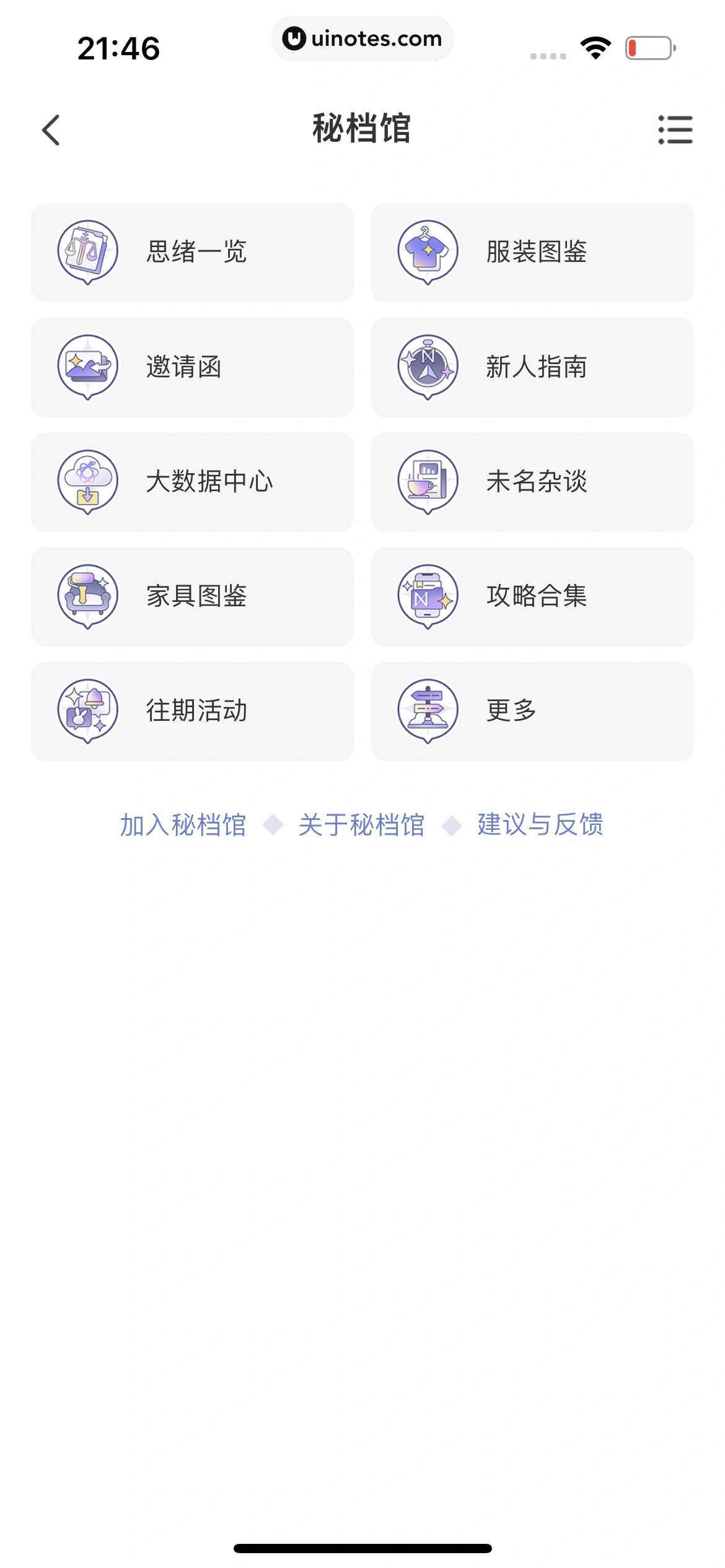The height and width of the screenshot is (1568, 725).
Task: View 家具图鉴 catalog
Action: [x=192, y=596]
